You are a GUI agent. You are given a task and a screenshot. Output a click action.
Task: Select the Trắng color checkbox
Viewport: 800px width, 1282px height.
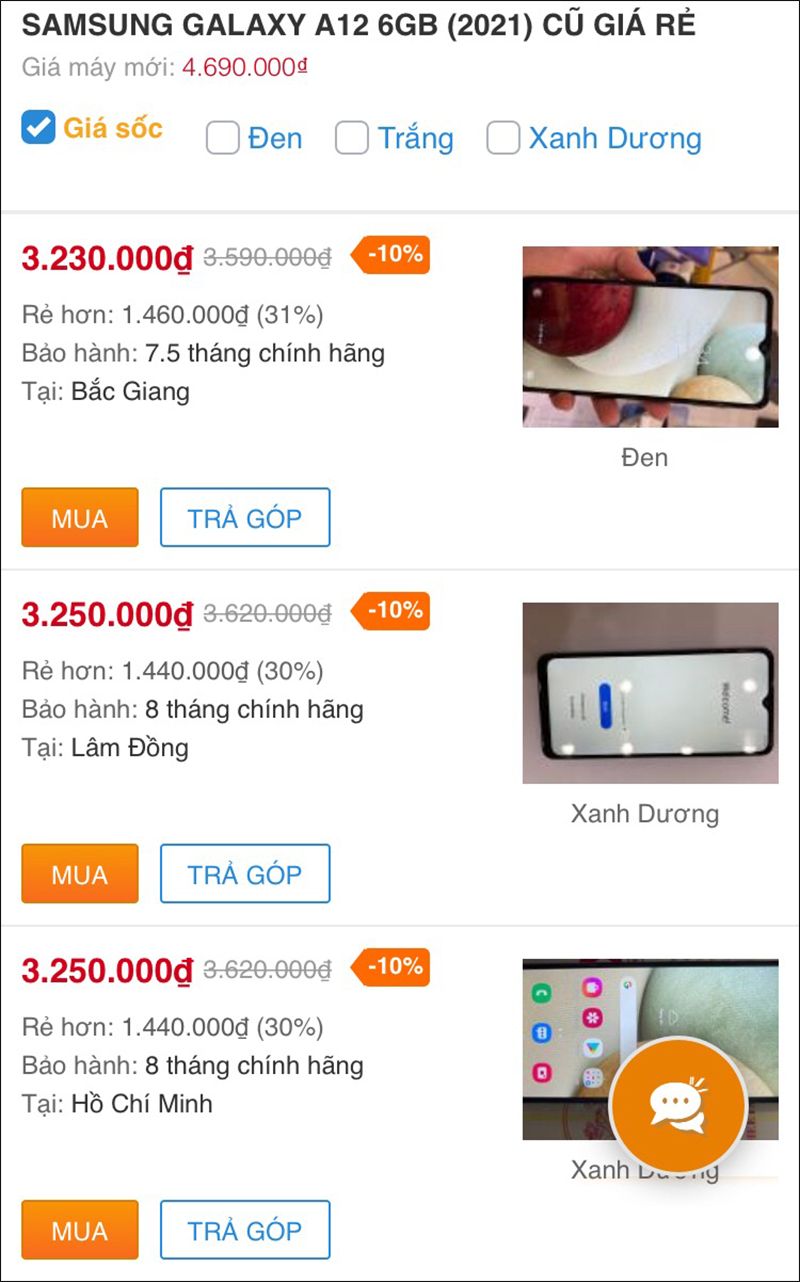click(352, 138)
